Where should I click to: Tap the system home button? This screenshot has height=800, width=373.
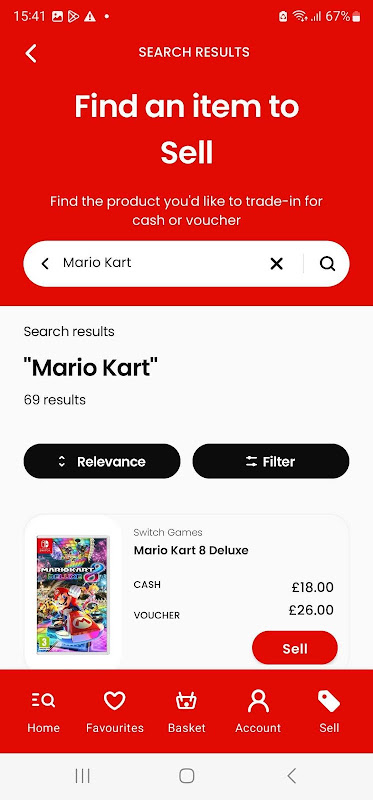[187, 776]
